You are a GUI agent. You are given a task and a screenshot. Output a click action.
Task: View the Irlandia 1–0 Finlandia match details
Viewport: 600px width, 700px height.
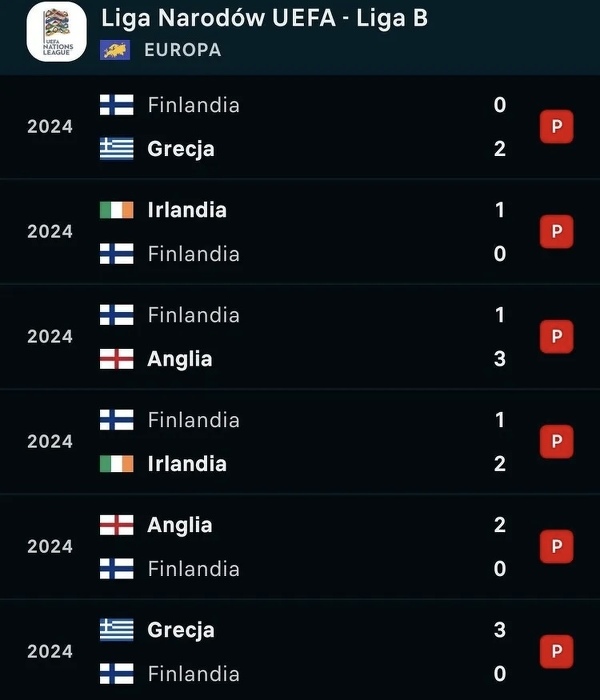tap(300, 232)
